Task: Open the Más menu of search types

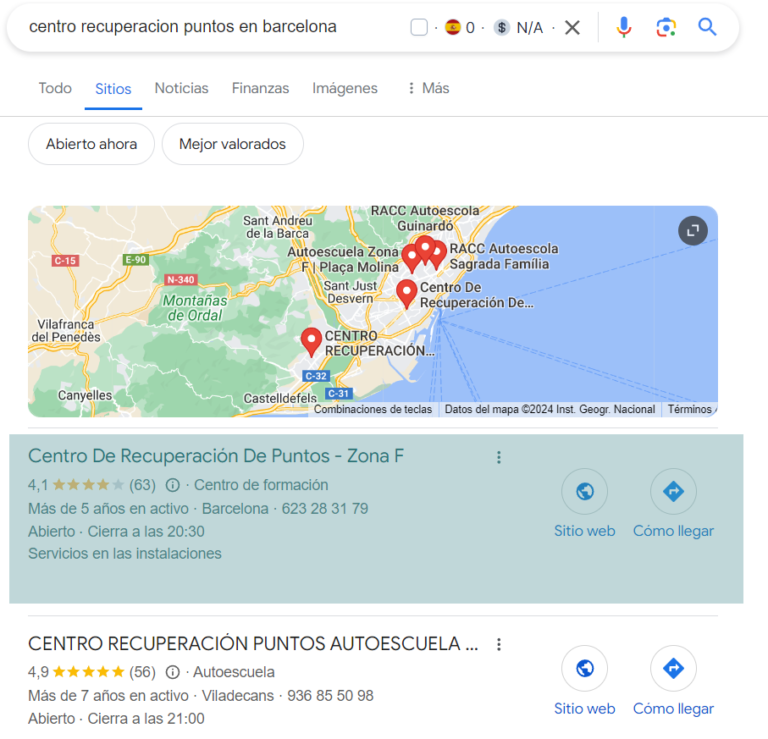Action: click(x=427, y=88)
